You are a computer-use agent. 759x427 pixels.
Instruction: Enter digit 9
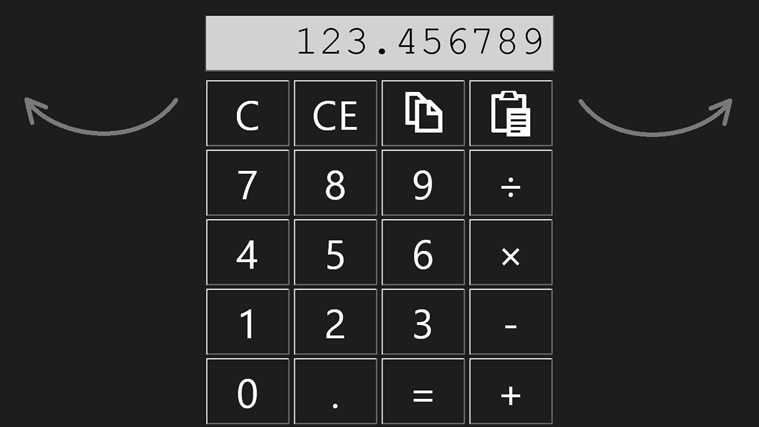(423, 183)
